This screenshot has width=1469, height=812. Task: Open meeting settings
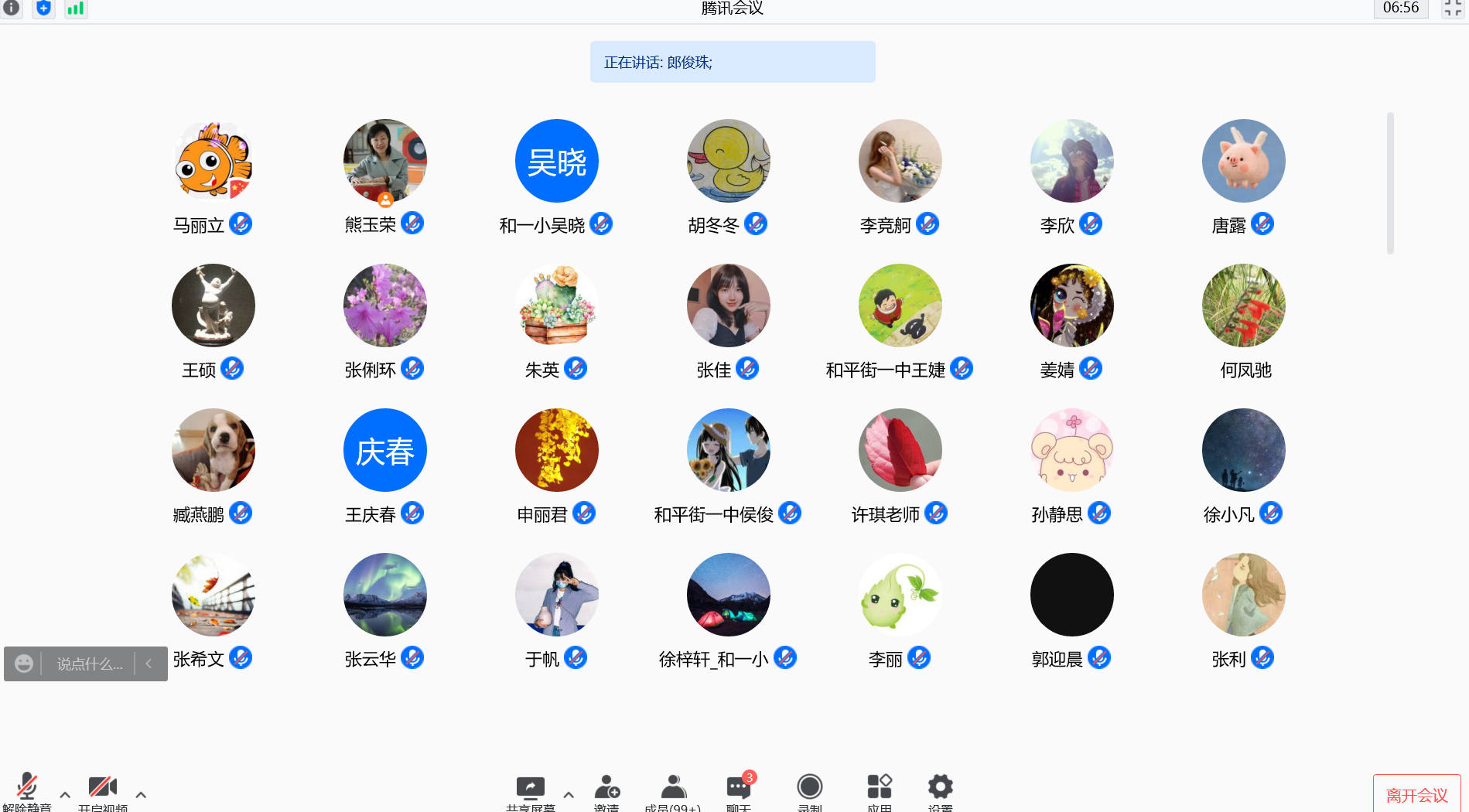tap(940, 790)
